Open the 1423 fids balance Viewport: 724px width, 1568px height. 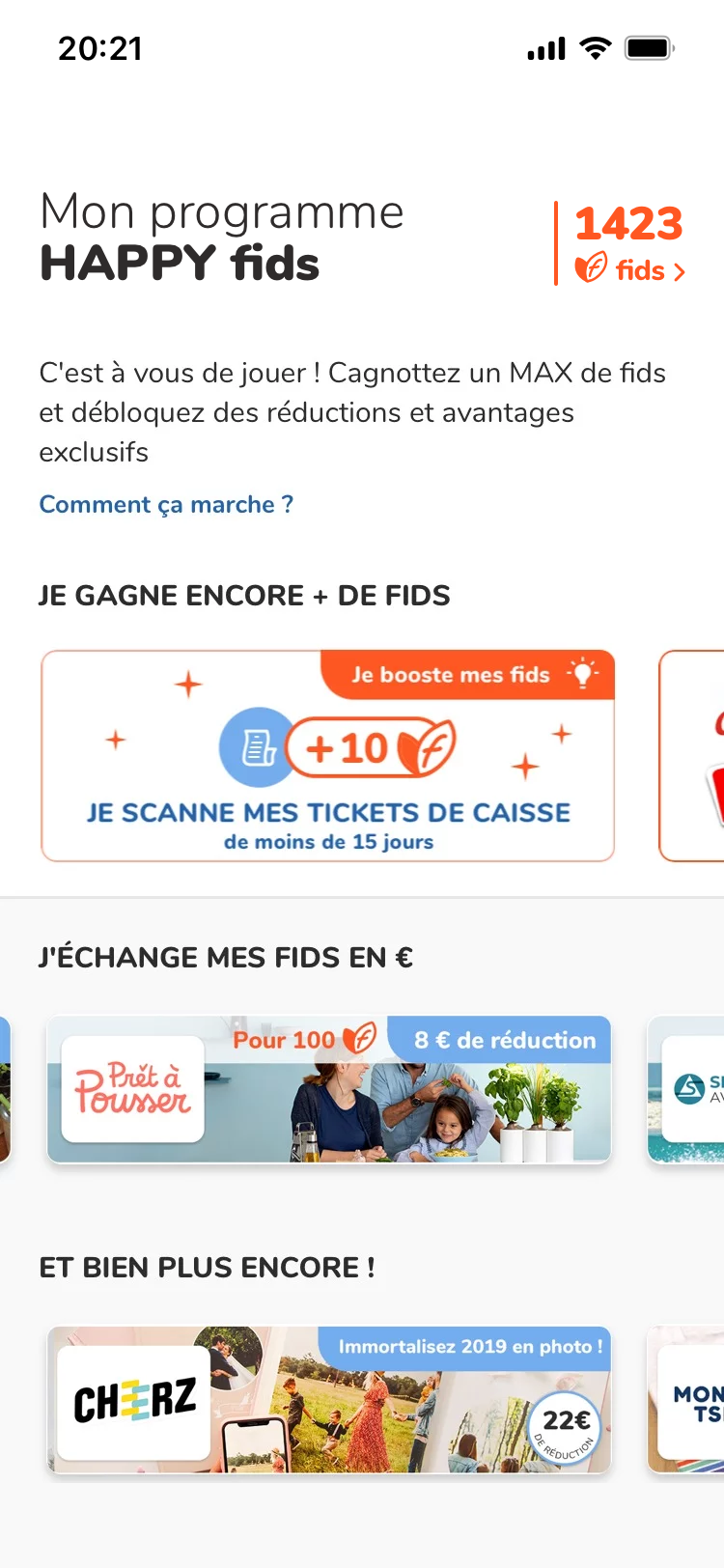coord(629,243)
